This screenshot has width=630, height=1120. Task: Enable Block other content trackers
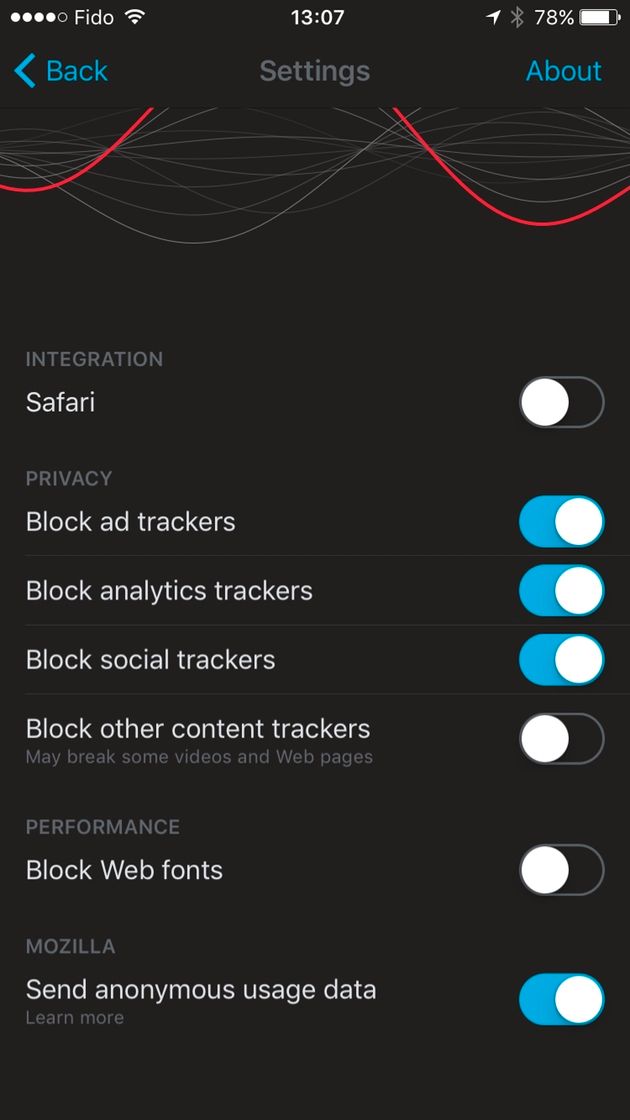click(561, 740)
